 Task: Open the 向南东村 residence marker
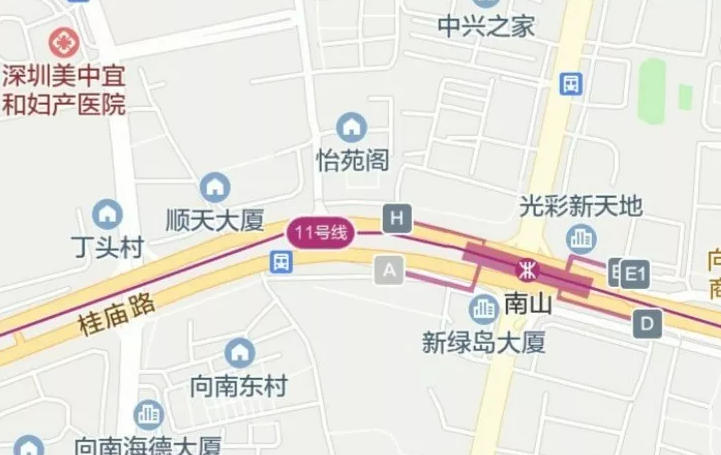click(x=239, y=353)
